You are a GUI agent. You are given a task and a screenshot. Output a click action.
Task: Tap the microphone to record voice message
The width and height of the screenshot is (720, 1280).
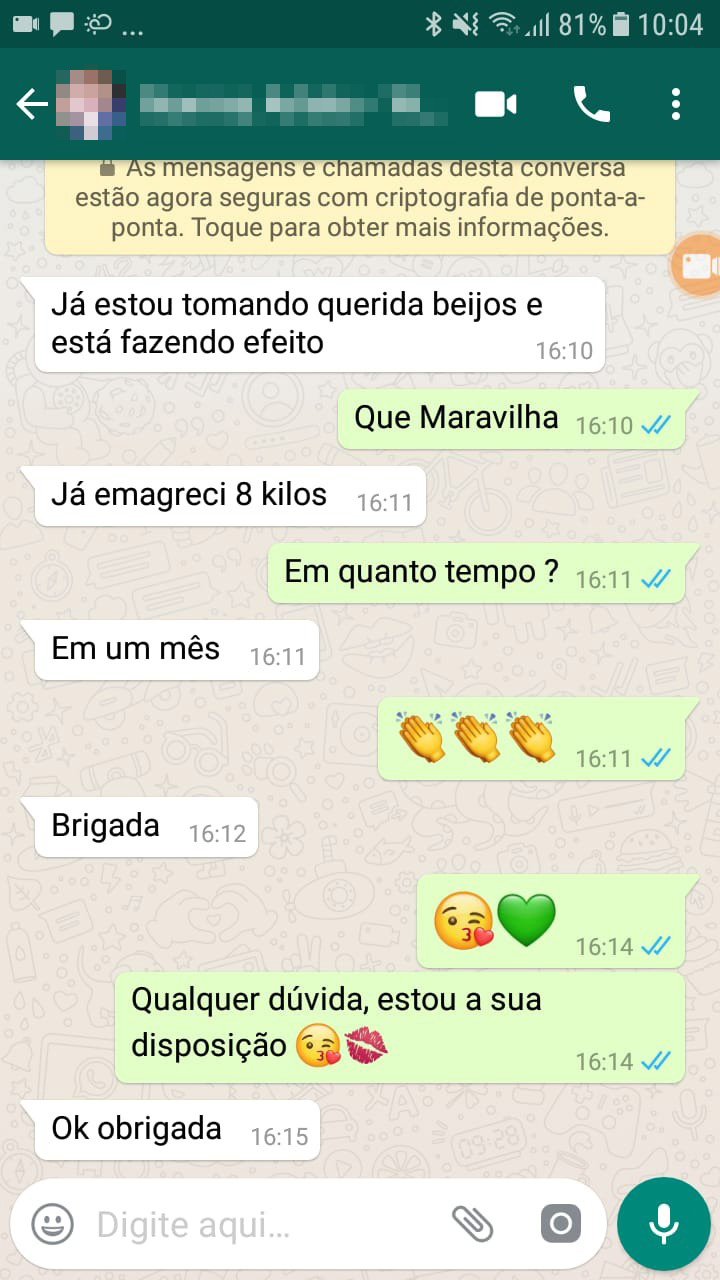[x=663, y=1223]
